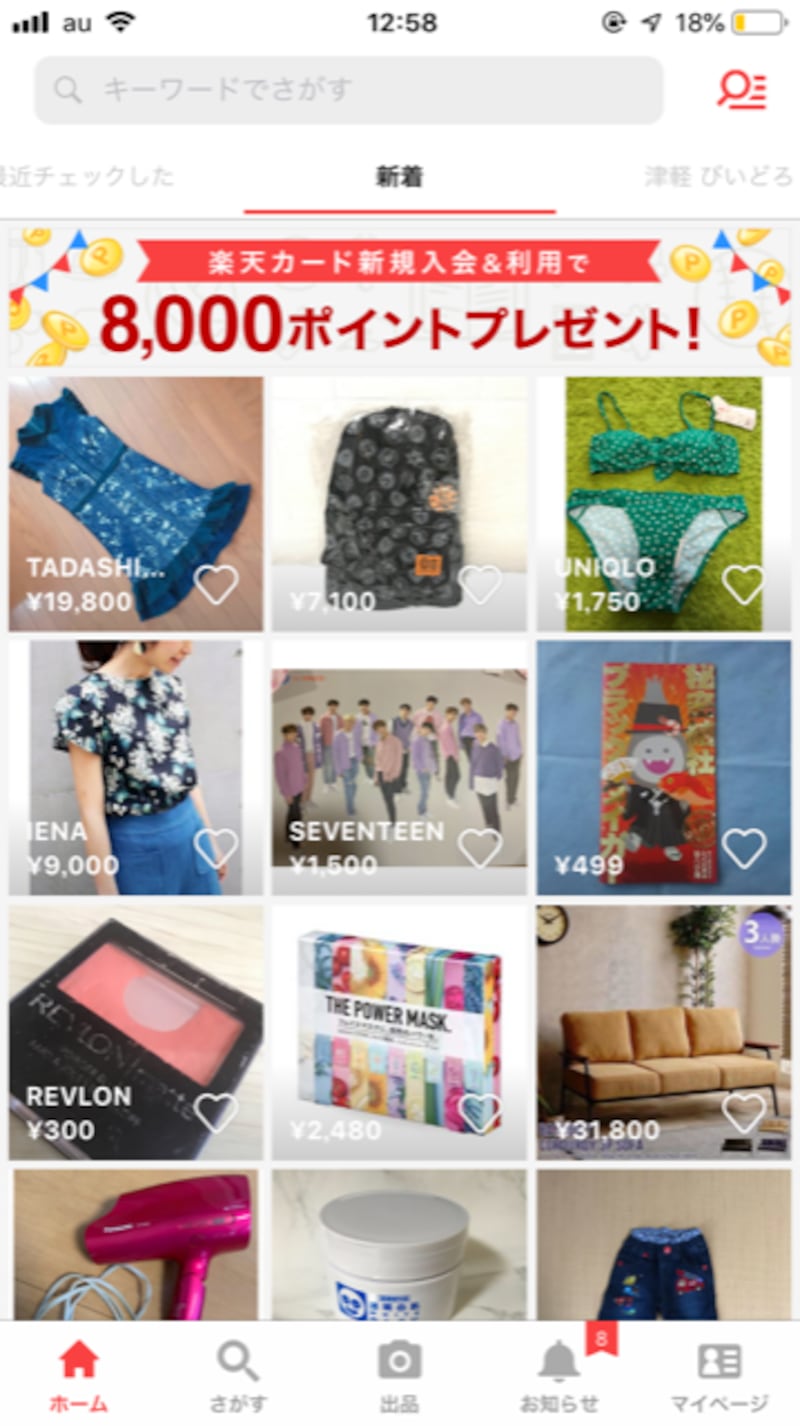This screenshot has height=1426, width=800.
Task: Tap the キーワードでさがす search field
Action: pos(348,90)
